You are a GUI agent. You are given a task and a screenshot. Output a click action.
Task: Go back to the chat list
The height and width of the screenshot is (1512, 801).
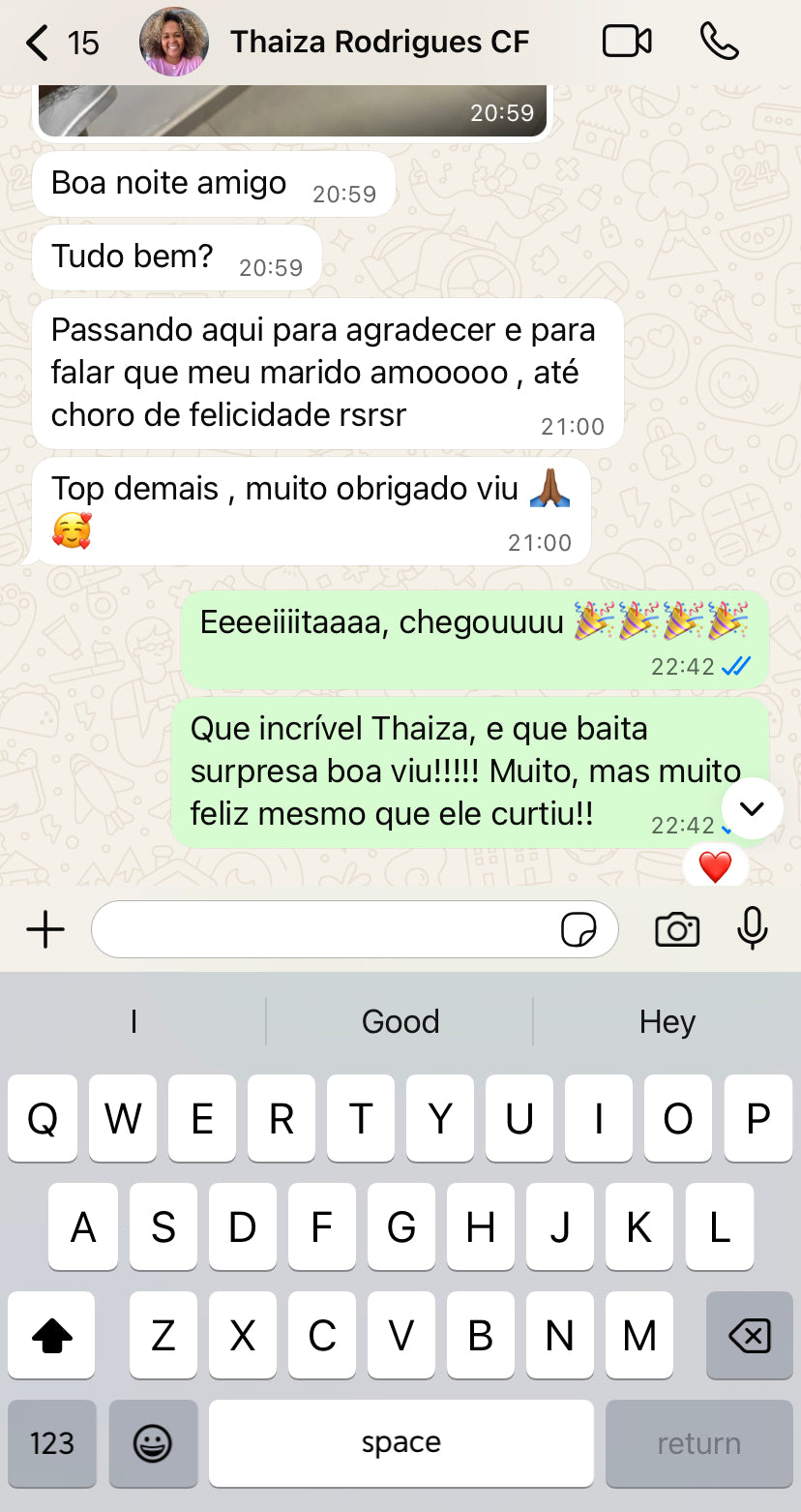(x=39, y=44)
